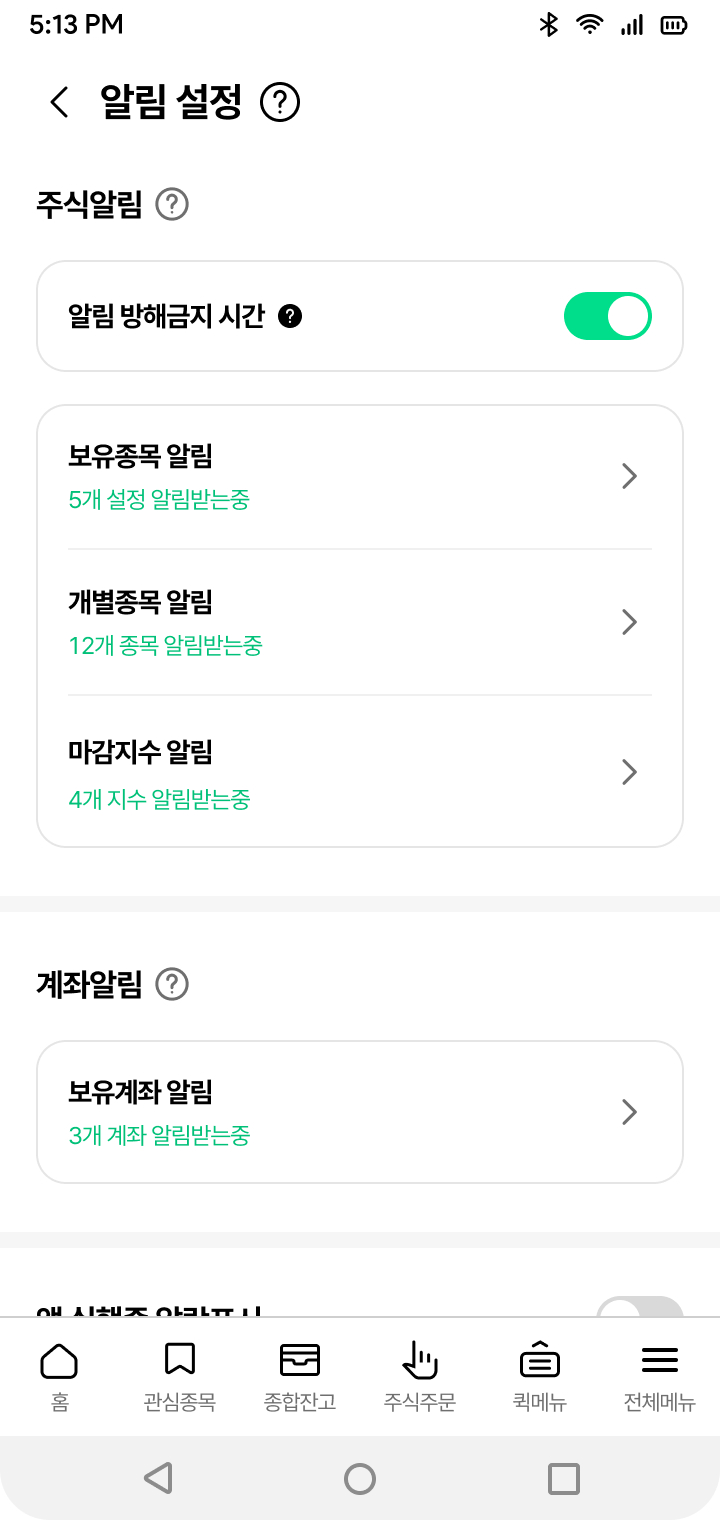
Task: Tap the 알림 설정 help question mark icon
Action: (279, 101)
